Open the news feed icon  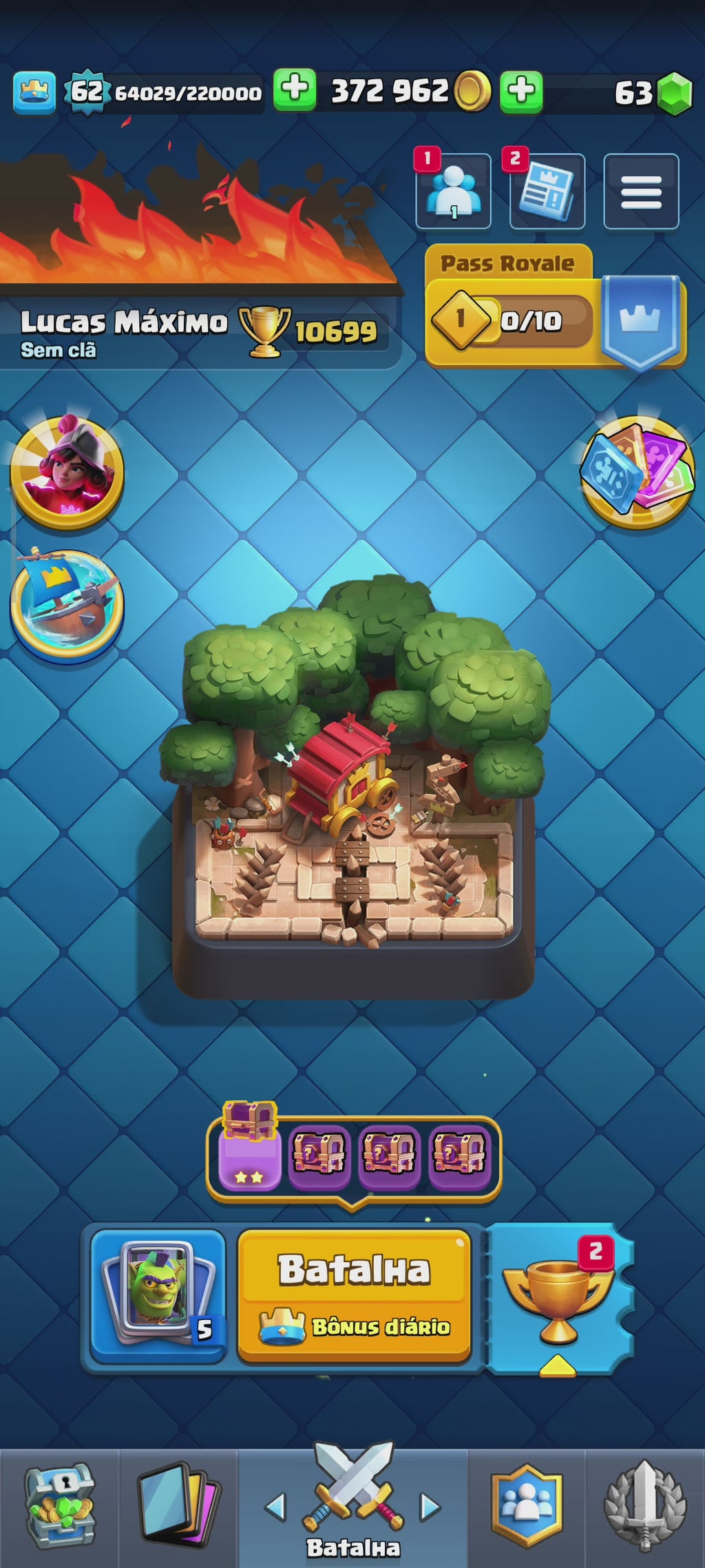[547, 192]
